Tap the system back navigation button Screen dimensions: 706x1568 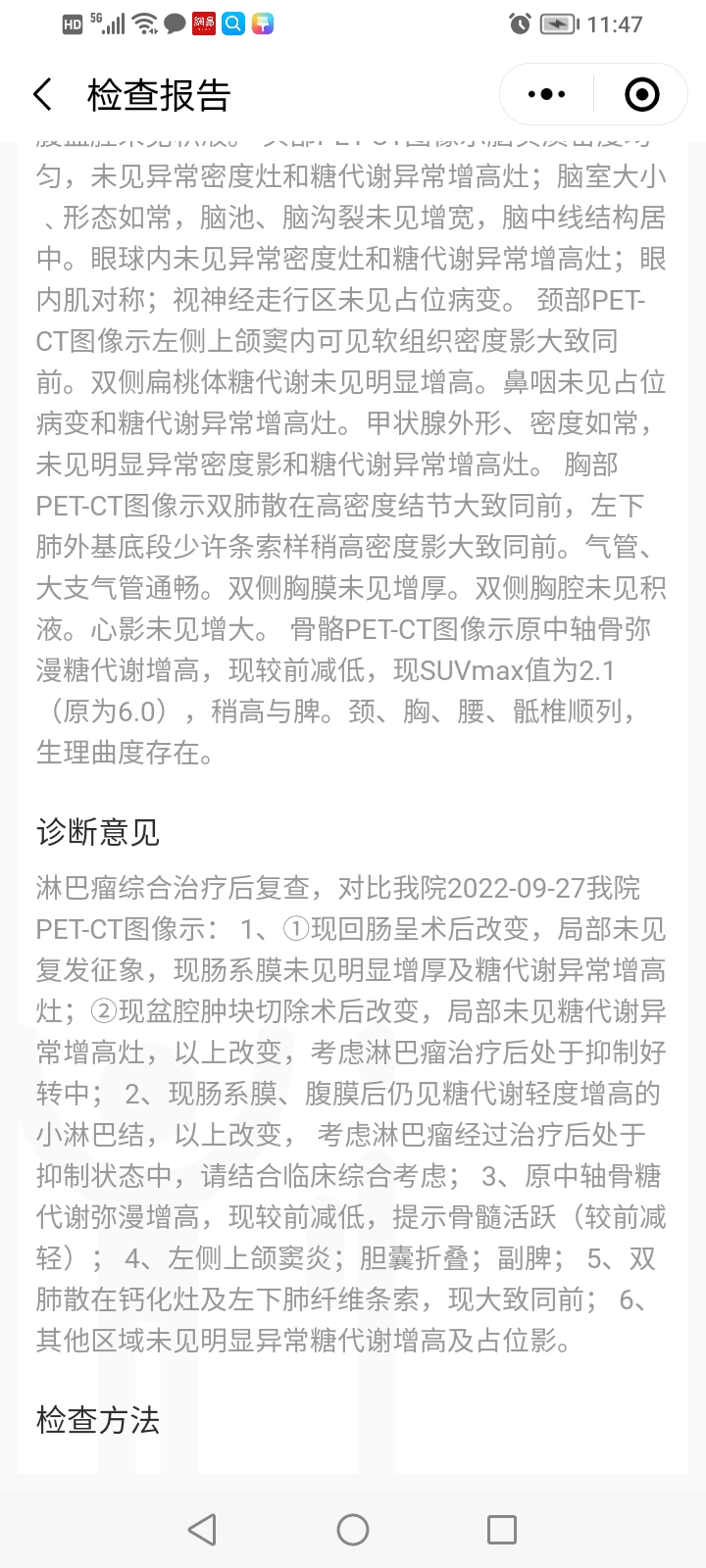click(202, 1529)
